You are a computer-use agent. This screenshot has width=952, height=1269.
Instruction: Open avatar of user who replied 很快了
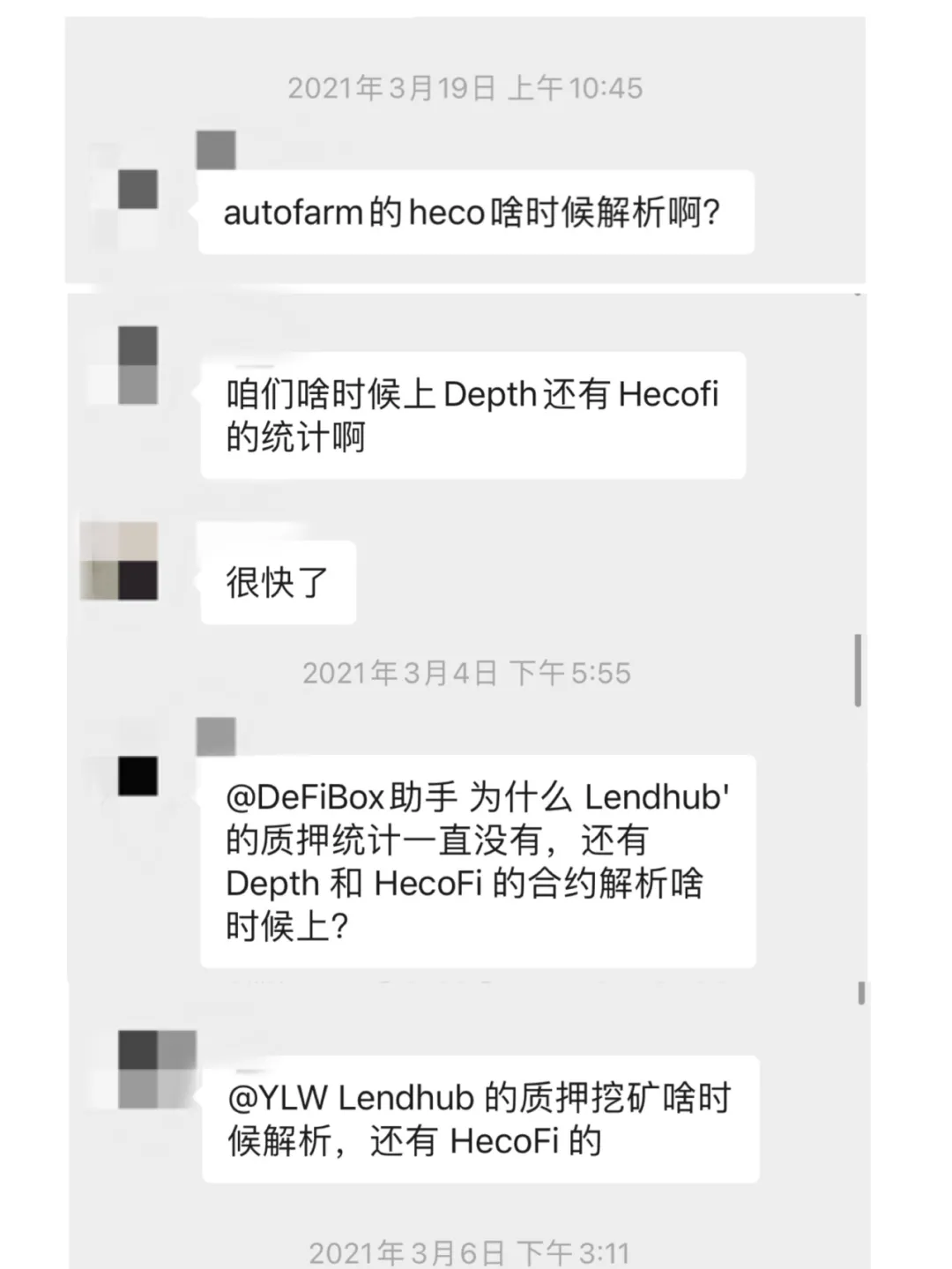click(119, 564)
